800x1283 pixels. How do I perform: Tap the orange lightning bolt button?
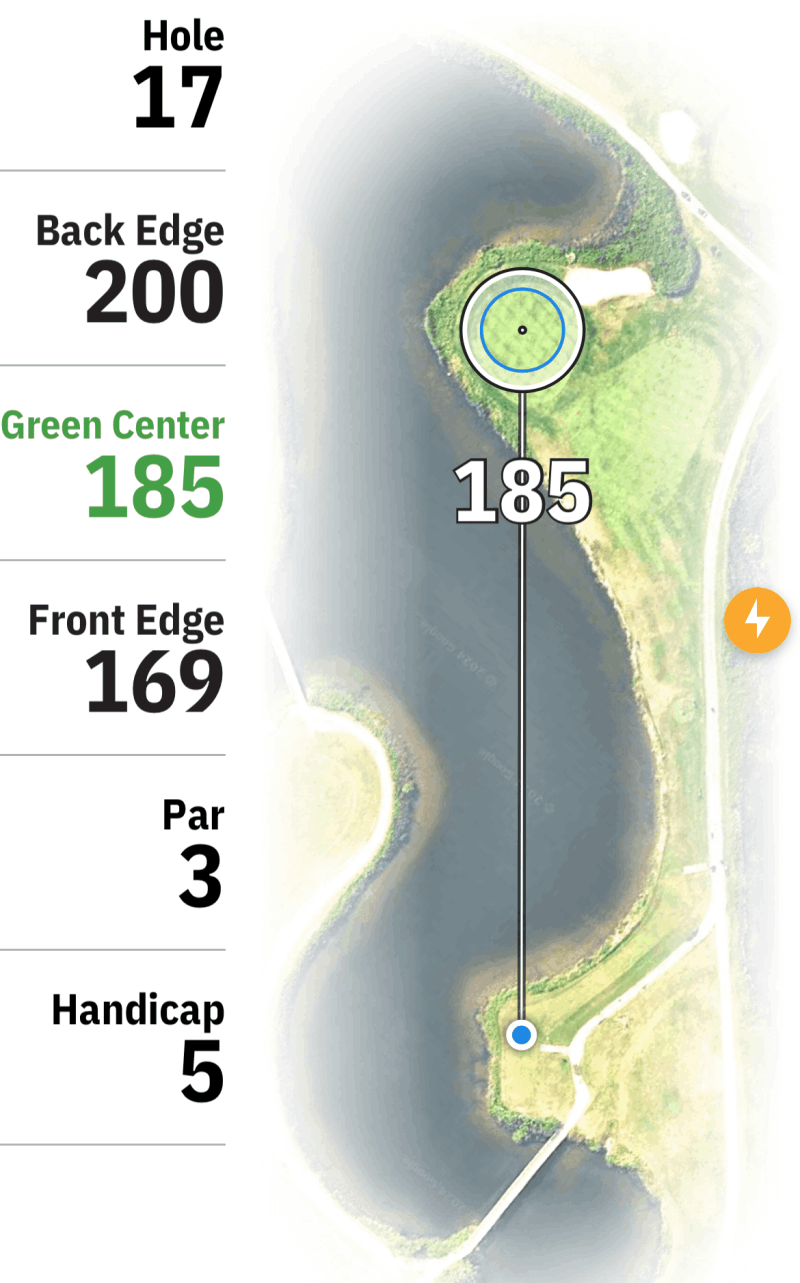pyautogui.click(x=757, y=620)
